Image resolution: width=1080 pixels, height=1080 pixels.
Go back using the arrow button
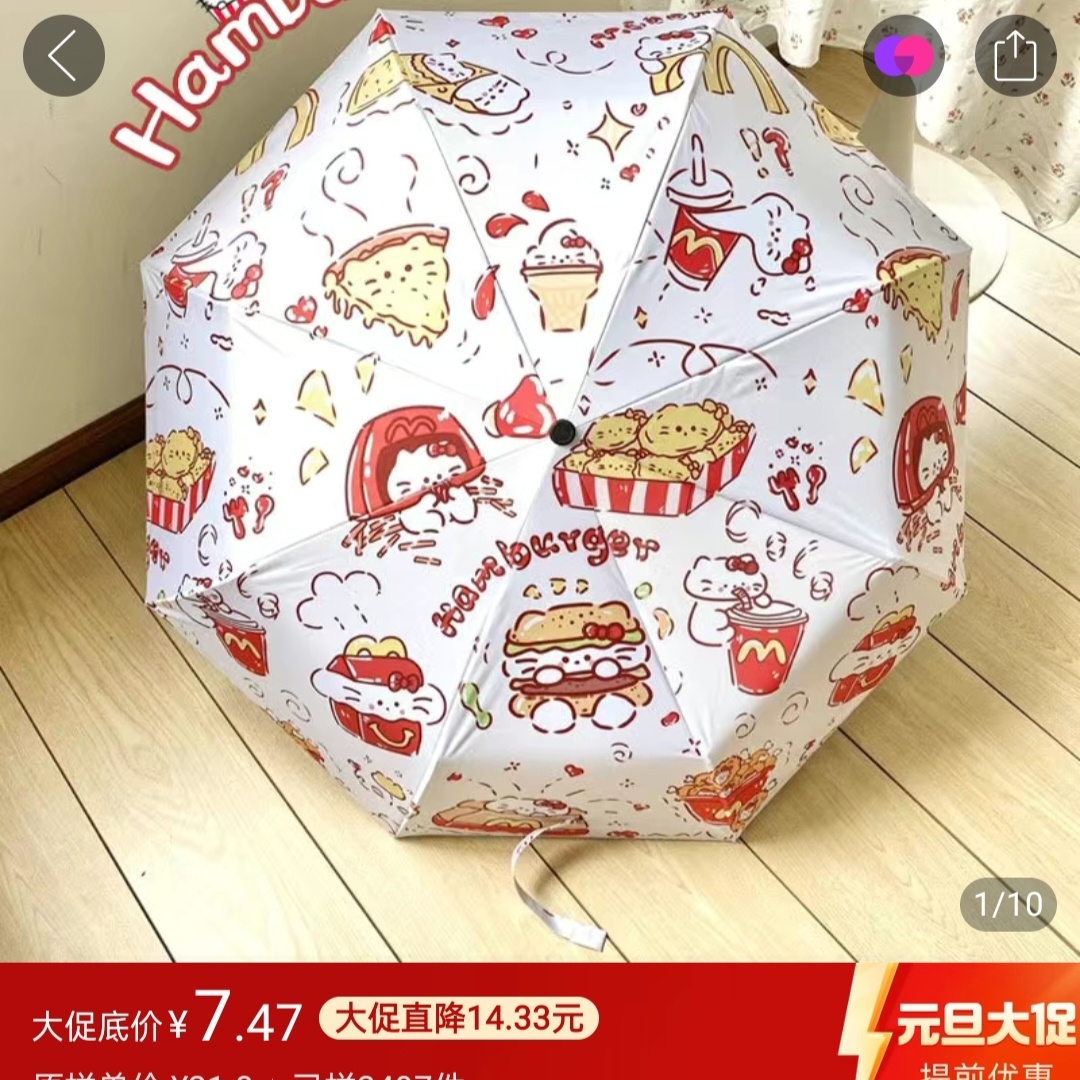pyautogui.click(x=64, y=56)
